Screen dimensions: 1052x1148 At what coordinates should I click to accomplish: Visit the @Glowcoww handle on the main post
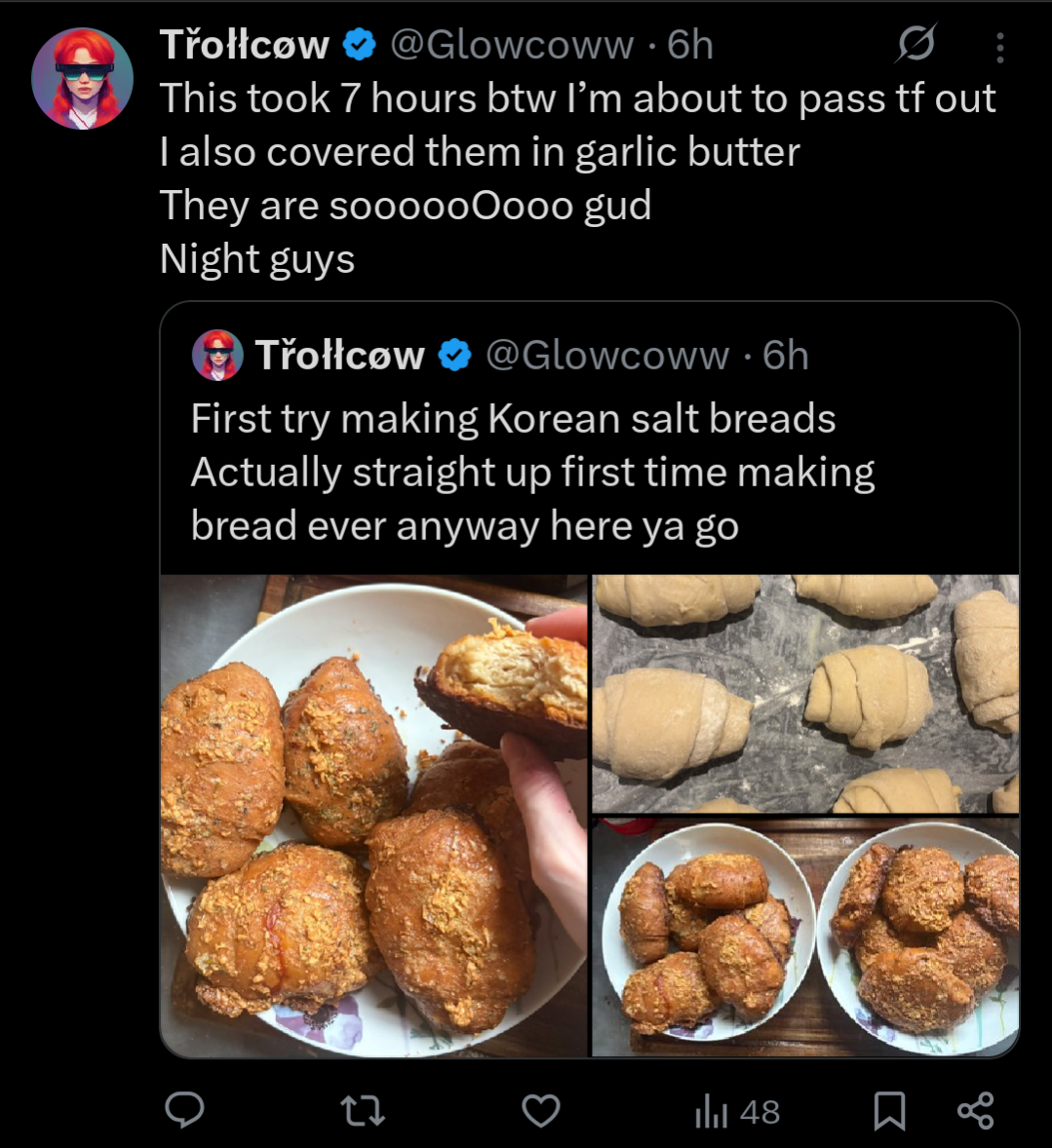point(511,45)
